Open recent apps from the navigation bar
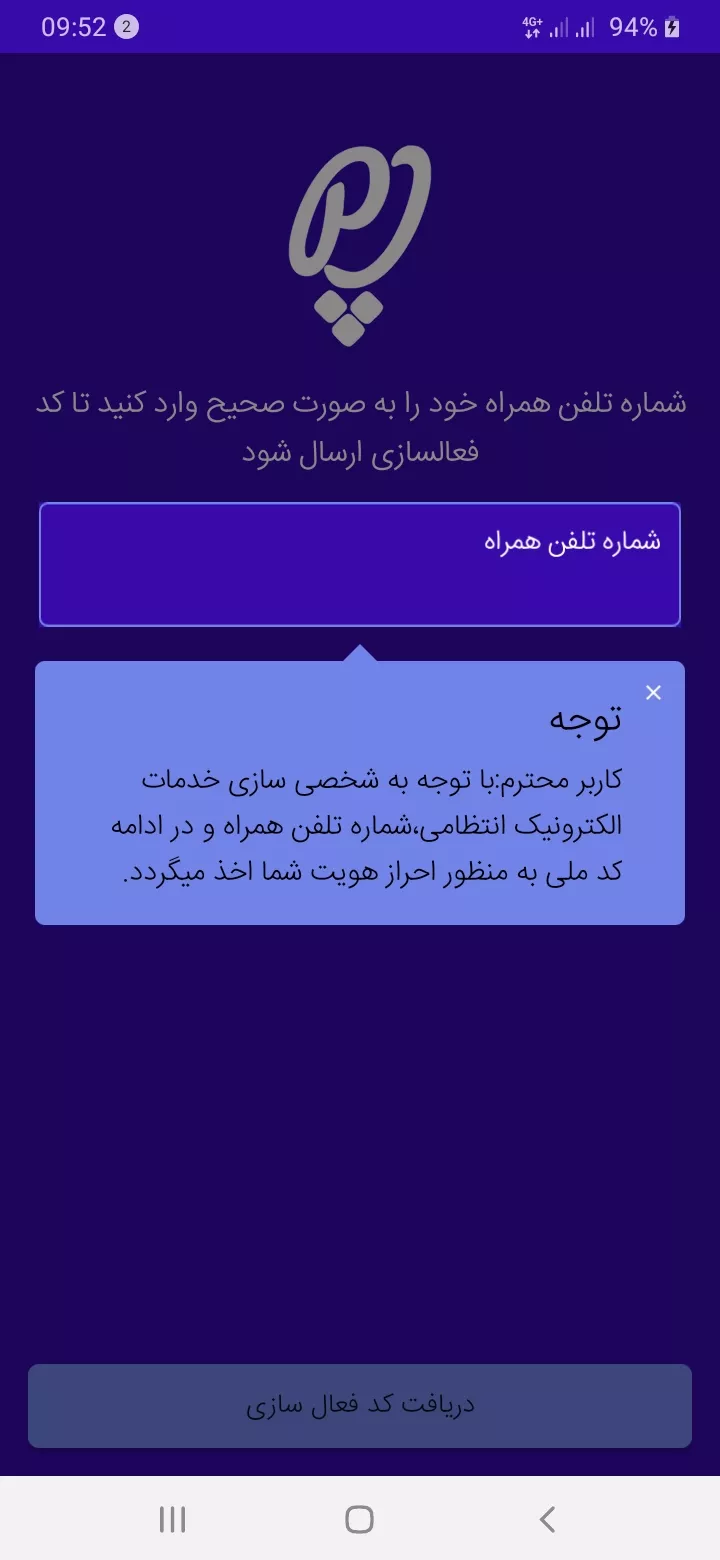 point(173,1520)
